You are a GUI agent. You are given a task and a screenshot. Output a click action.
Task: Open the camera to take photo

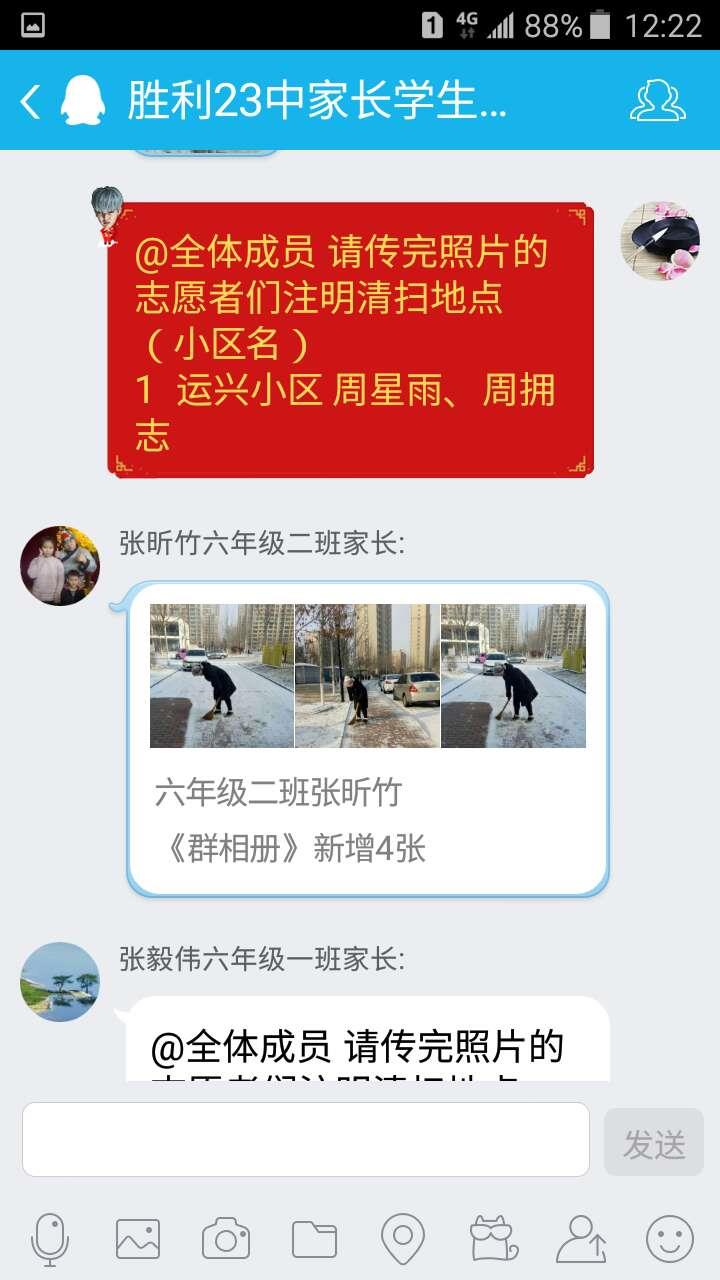226,1240
